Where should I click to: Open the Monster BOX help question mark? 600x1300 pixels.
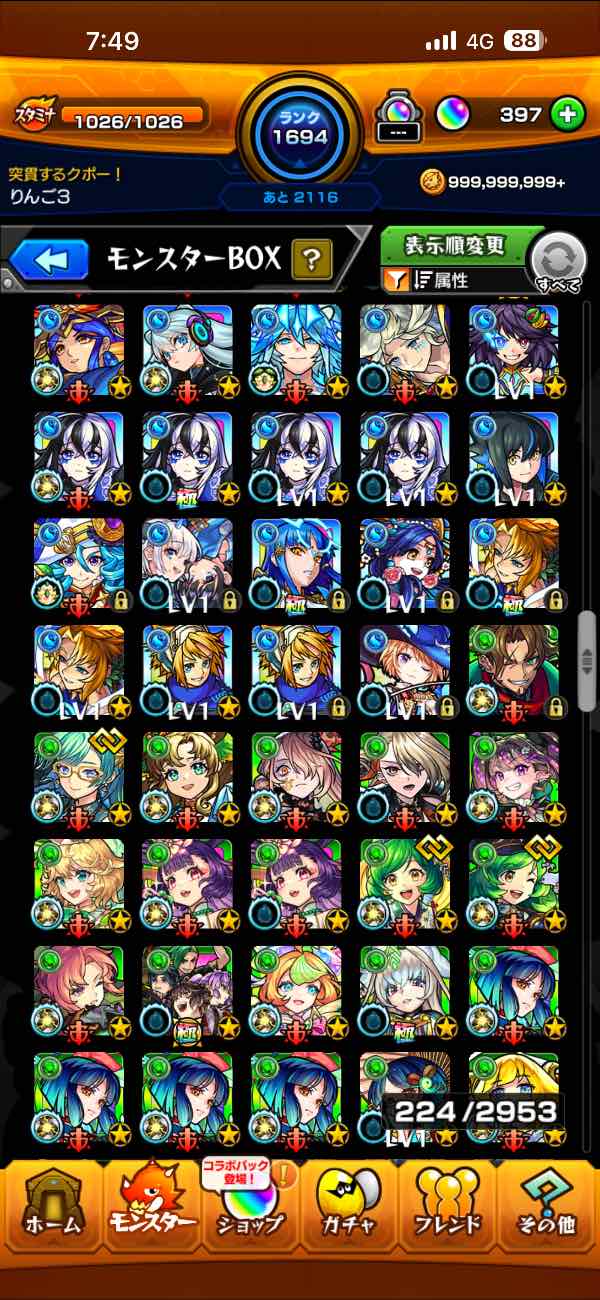coord(312,261)
